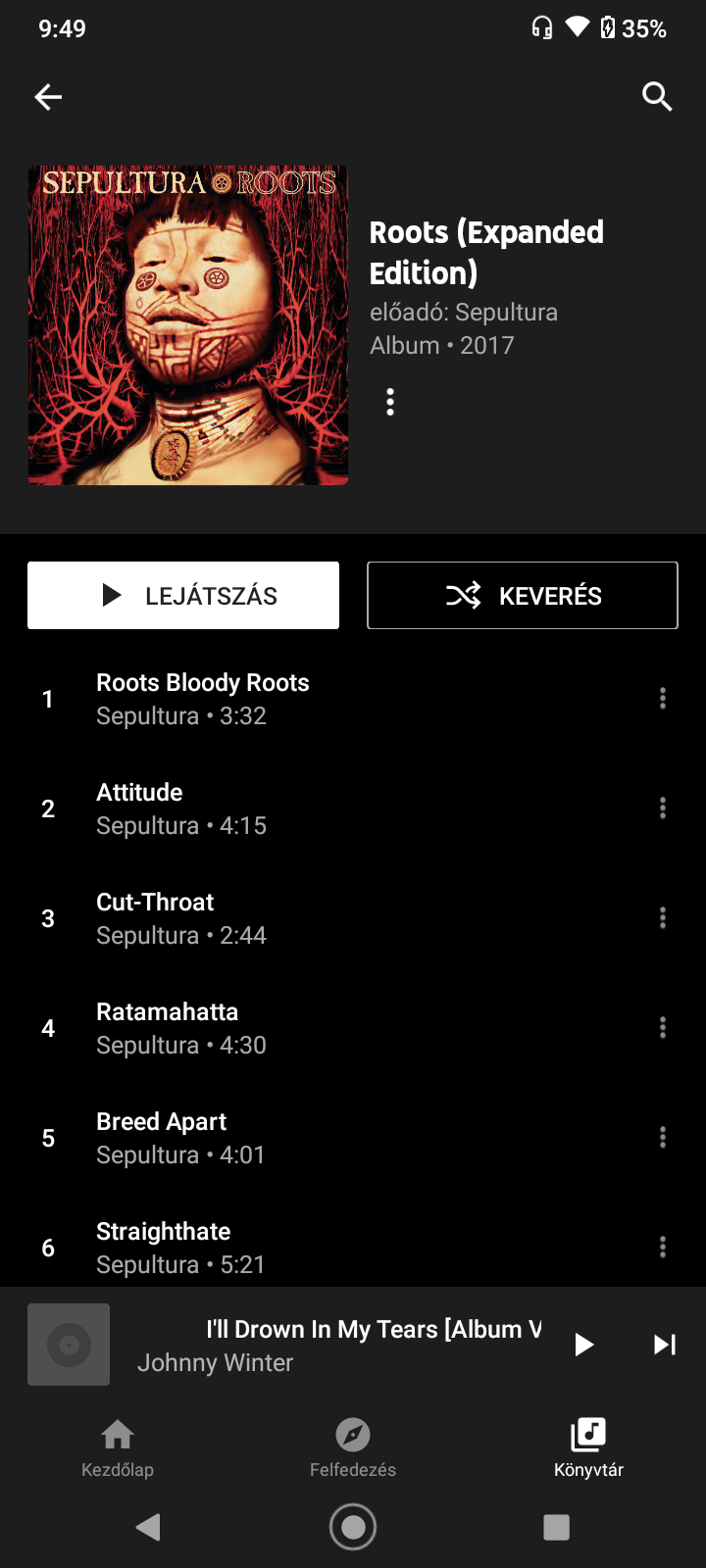Switch to the Kezdőlap tab

click(118, 1448)
